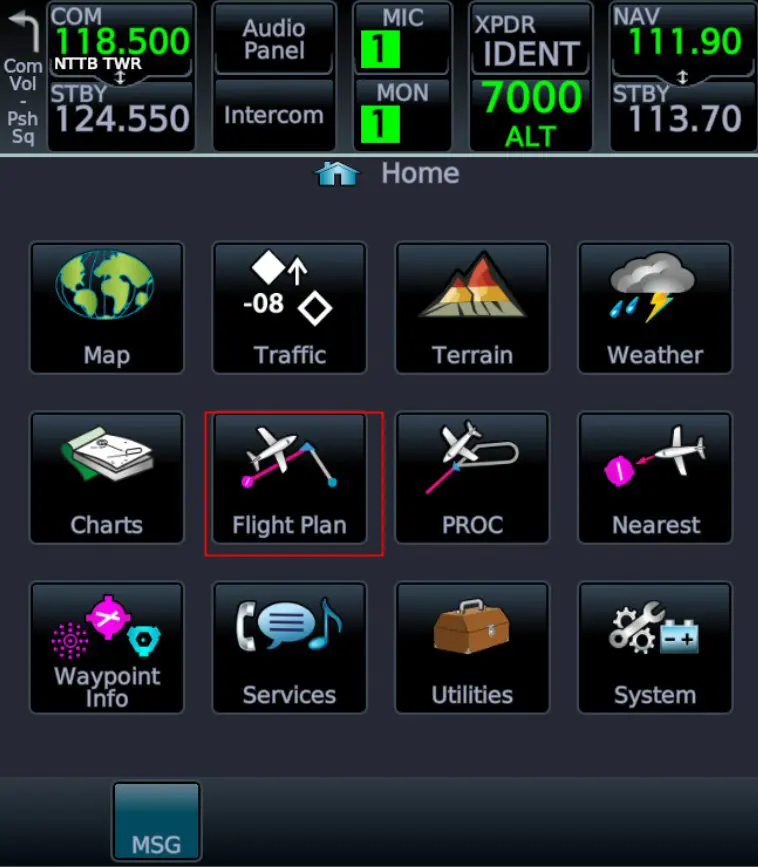
Task: Open Waypoint Info
Action: [x=107, y=648]
